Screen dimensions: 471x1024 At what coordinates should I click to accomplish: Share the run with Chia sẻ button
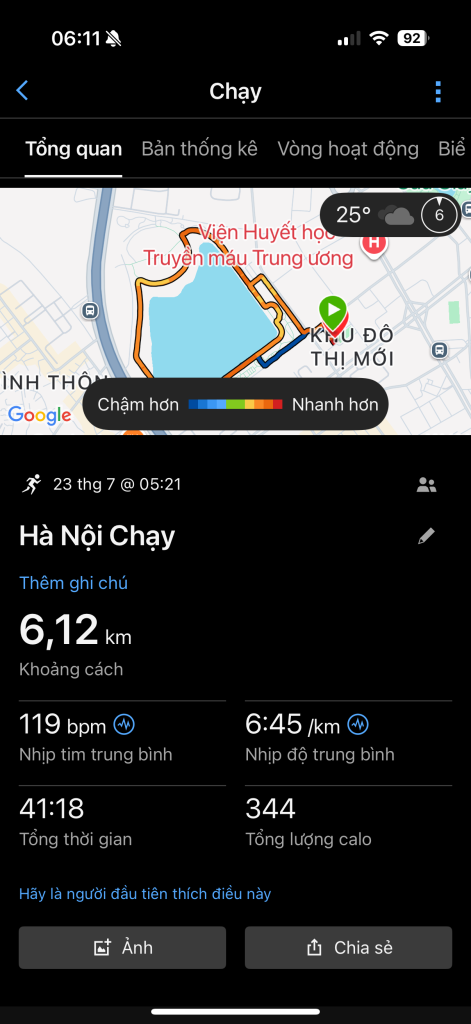point(348,948)
